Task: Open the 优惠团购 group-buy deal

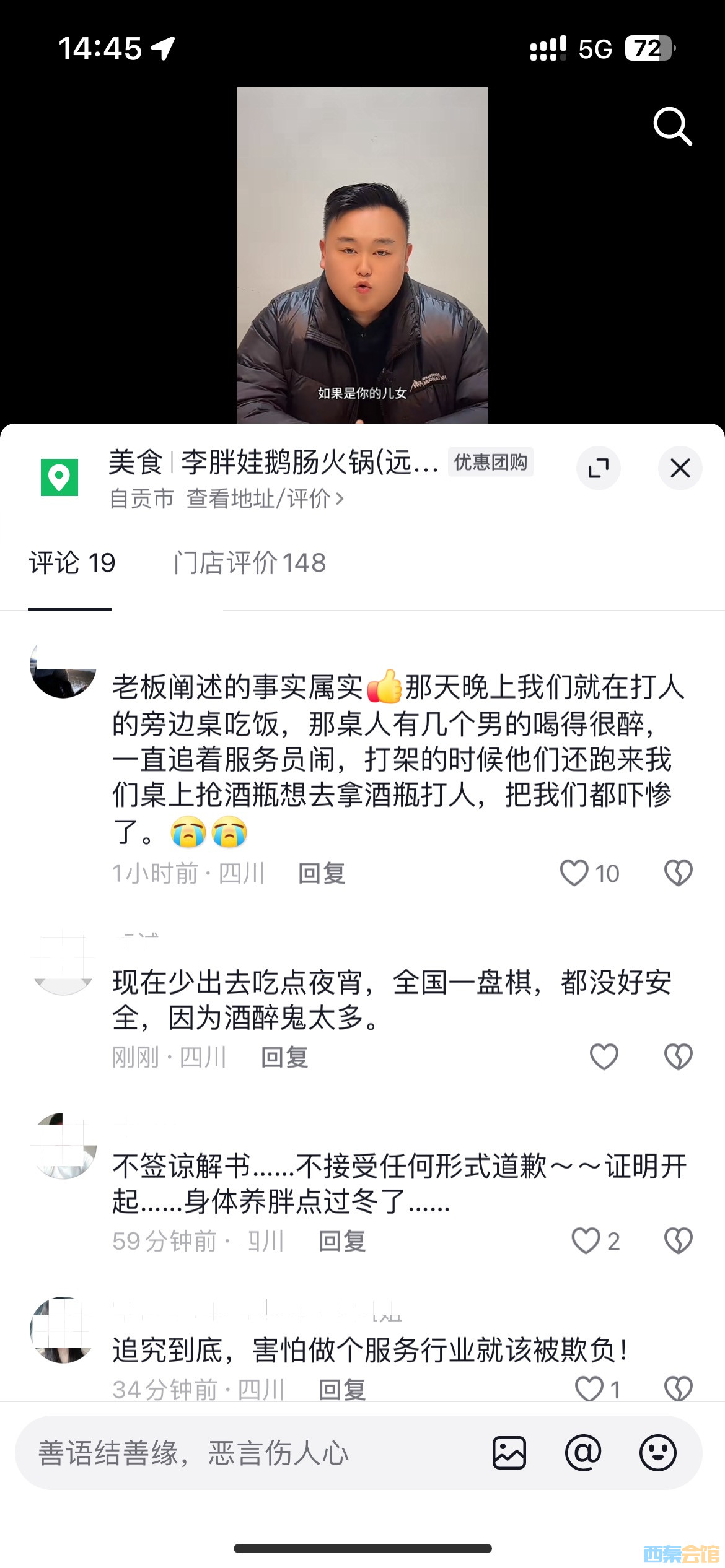Action: (x=490, y=462)
